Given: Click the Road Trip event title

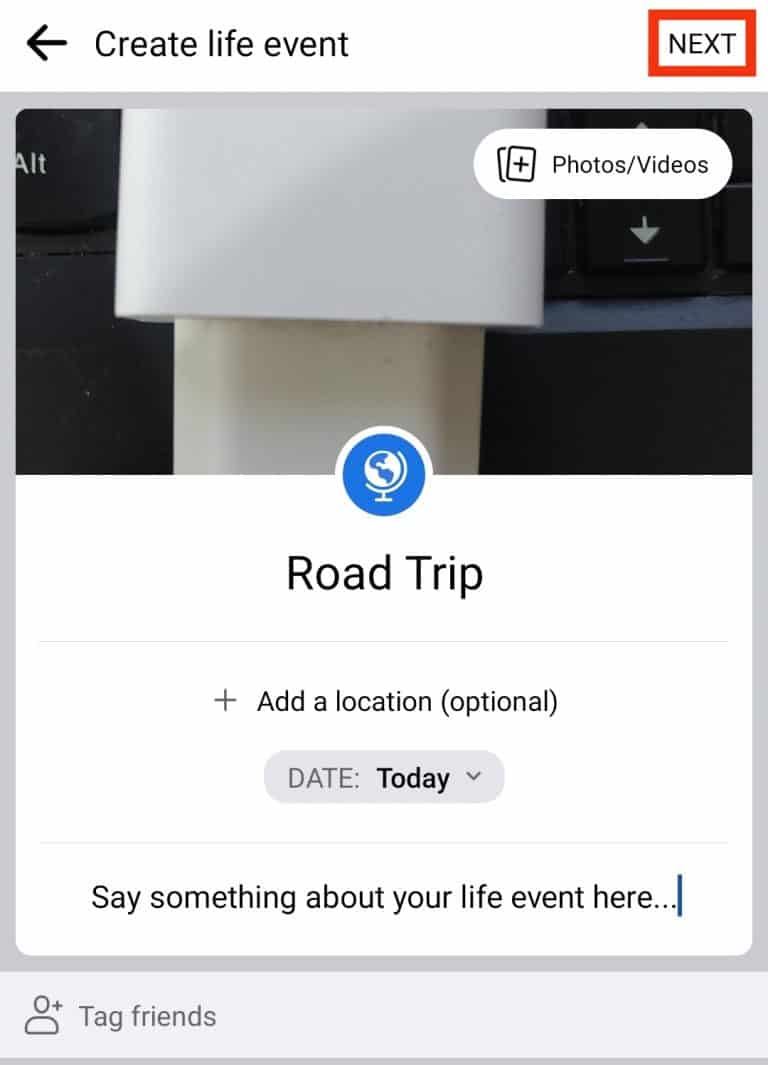Looking at the screenshot, I should [x=384, y=572].
